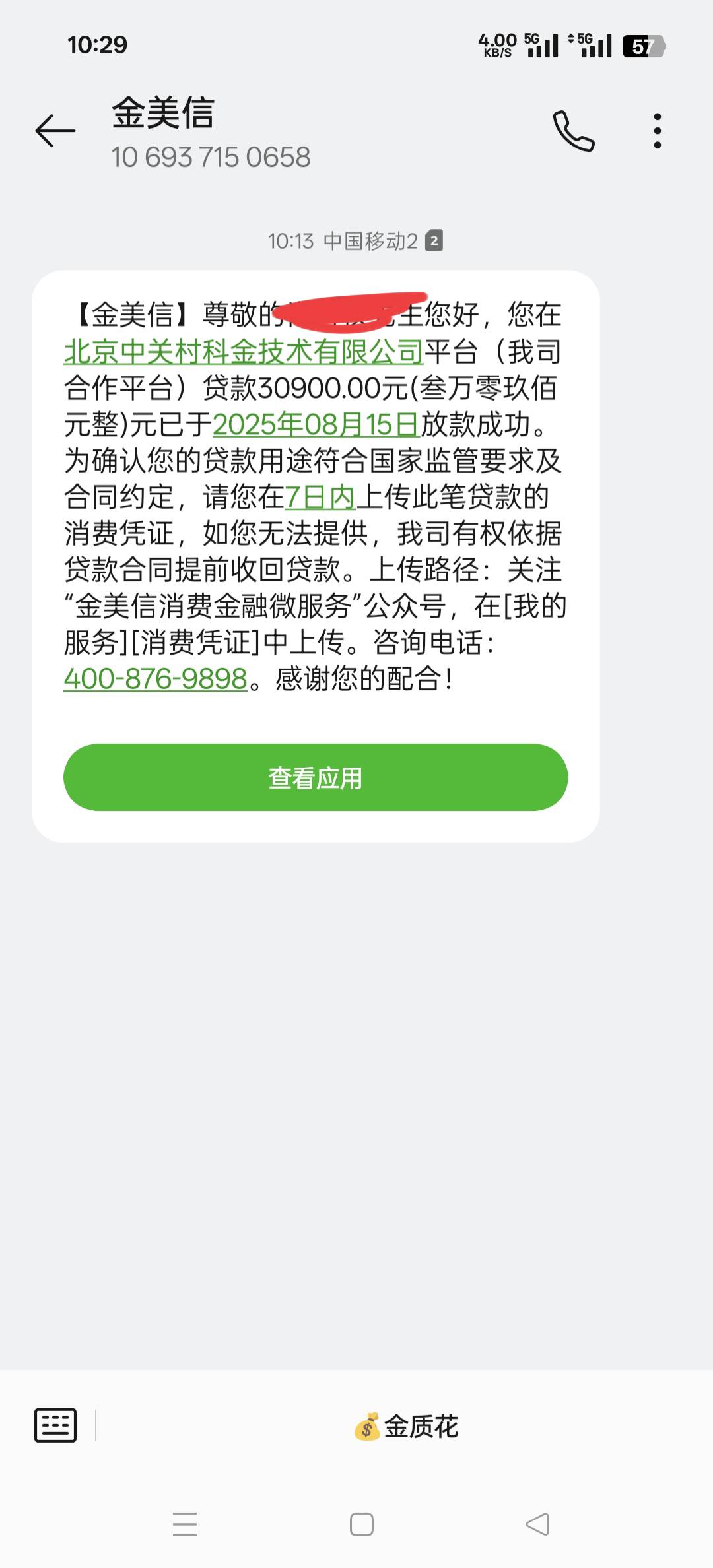Tap the 7日内 underlined link
Image resolution: width=713 pixels, height=1568 pixels.
[x=320, y=497]
